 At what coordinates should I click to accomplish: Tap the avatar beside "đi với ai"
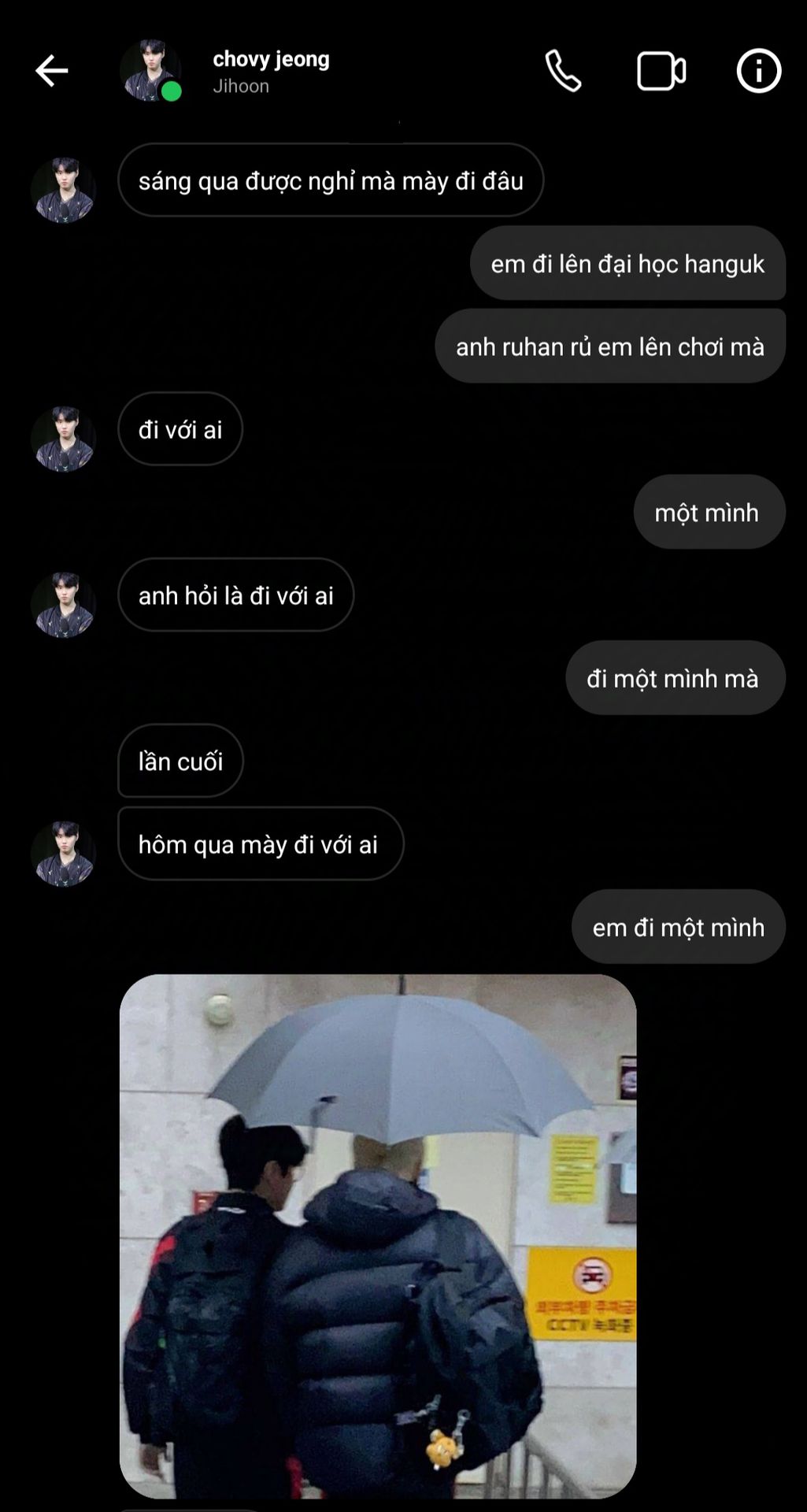(64, 439)
